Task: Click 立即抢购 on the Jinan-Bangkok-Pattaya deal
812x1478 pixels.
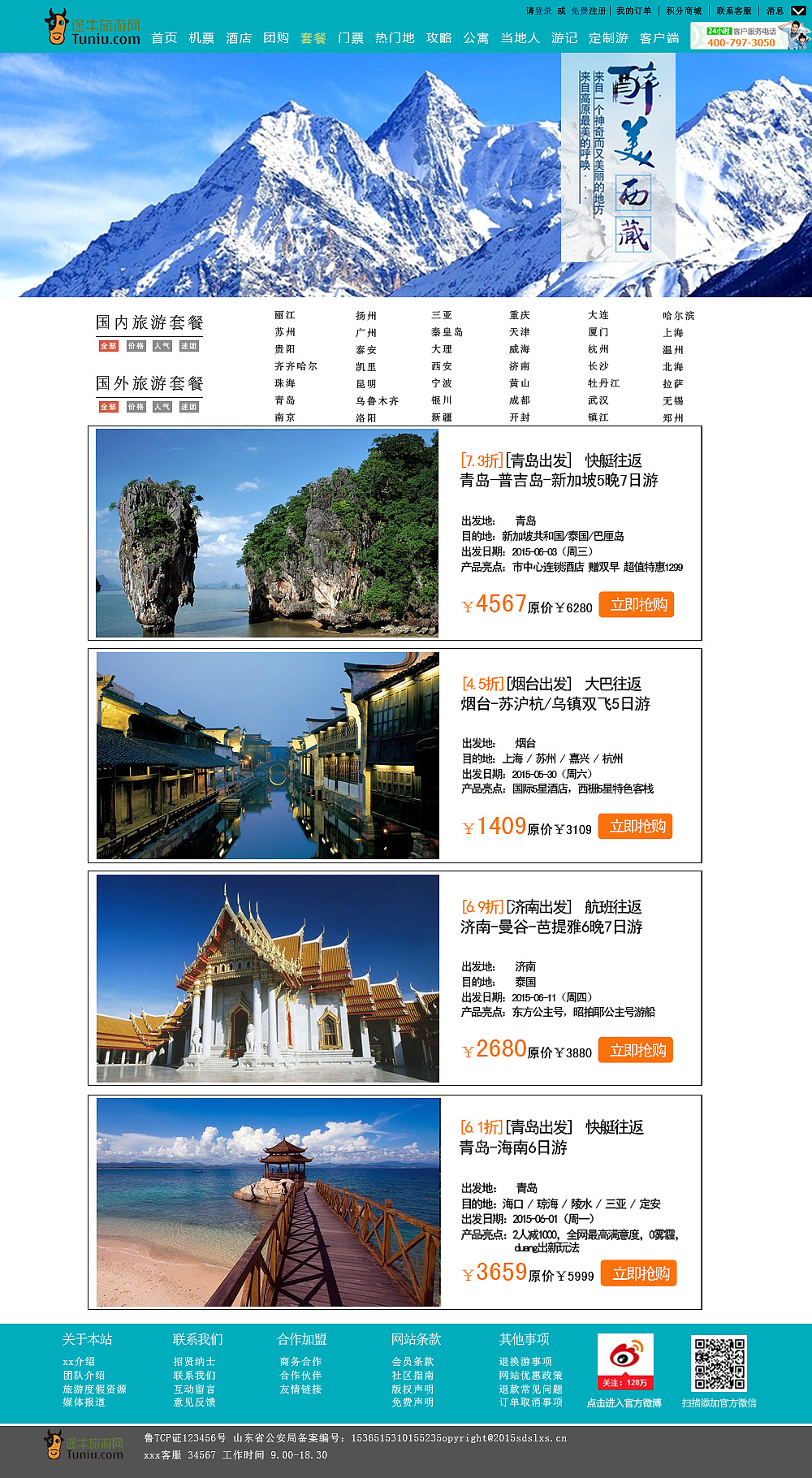Action: [637, 1050]
